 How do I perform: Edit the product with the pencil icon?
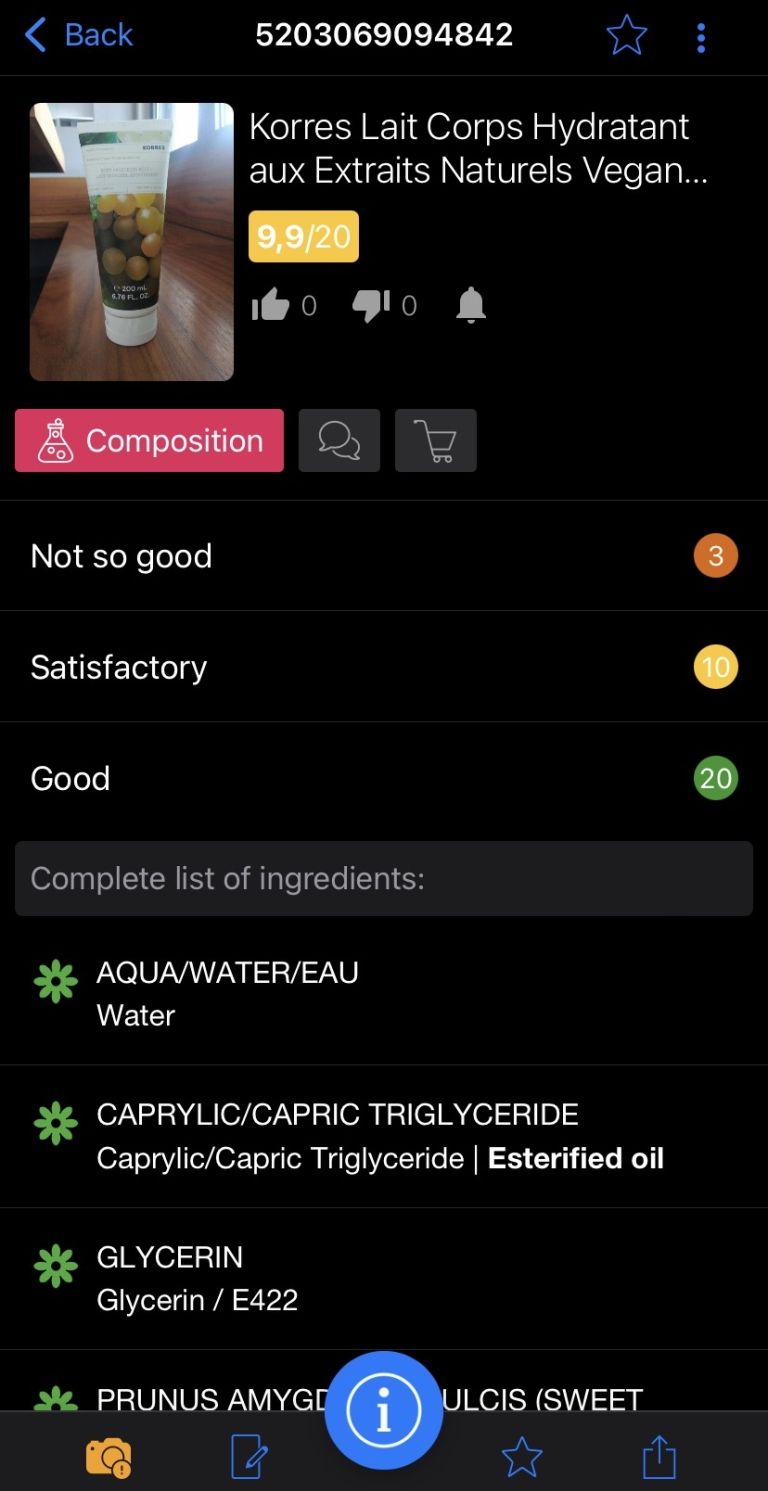coord(249,1457)
